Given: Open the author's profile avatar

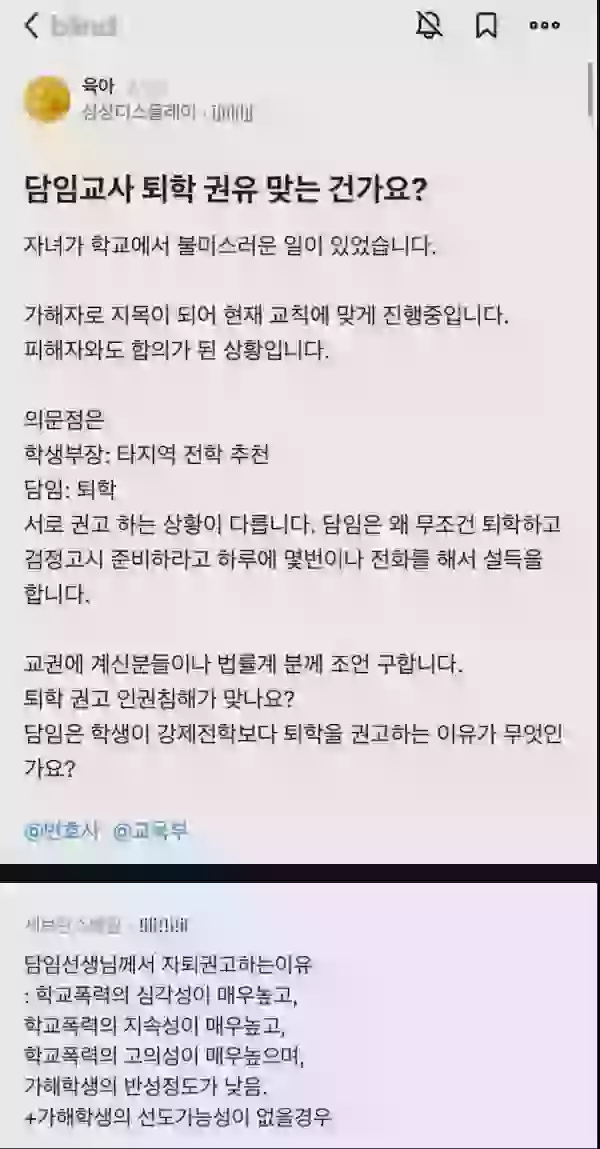Looking at the screenshot, I should tap(46, 99).
